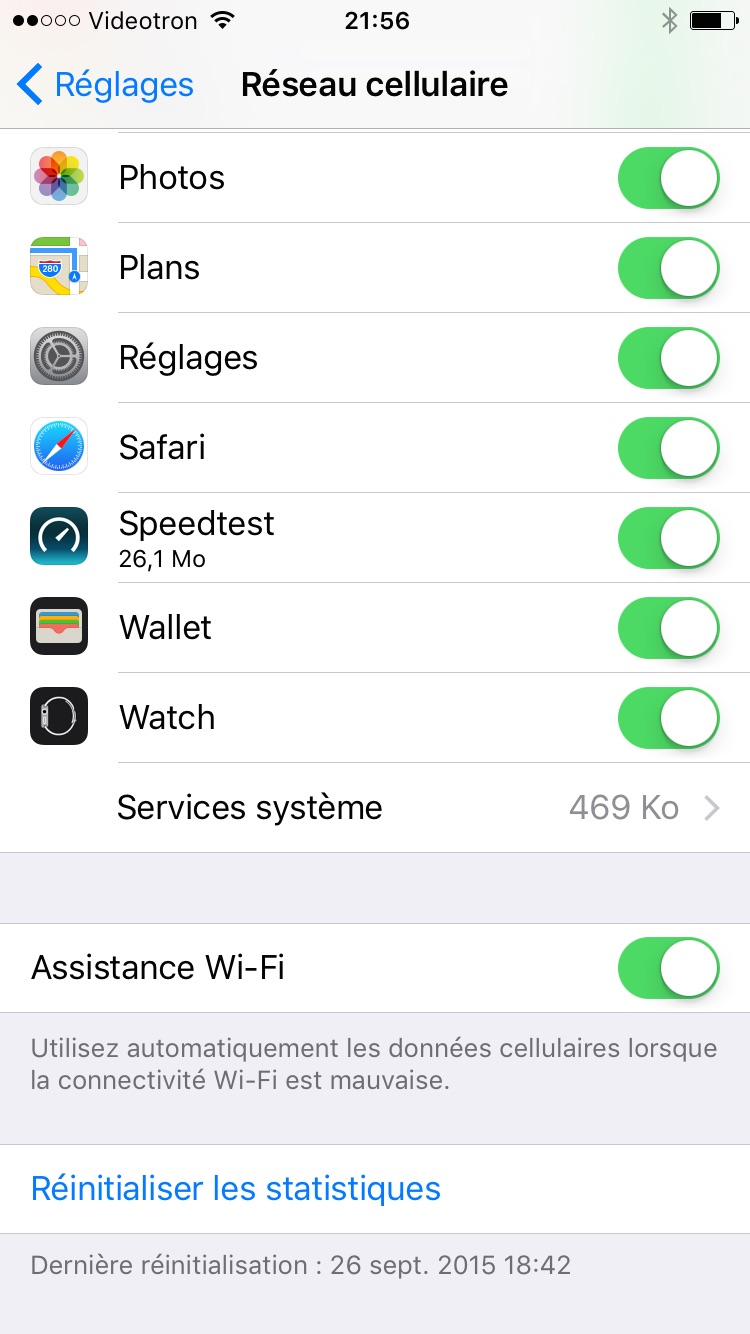Turn off cellular data for Watch
This screenshot has width=750, height=1334.
point(669,718)
